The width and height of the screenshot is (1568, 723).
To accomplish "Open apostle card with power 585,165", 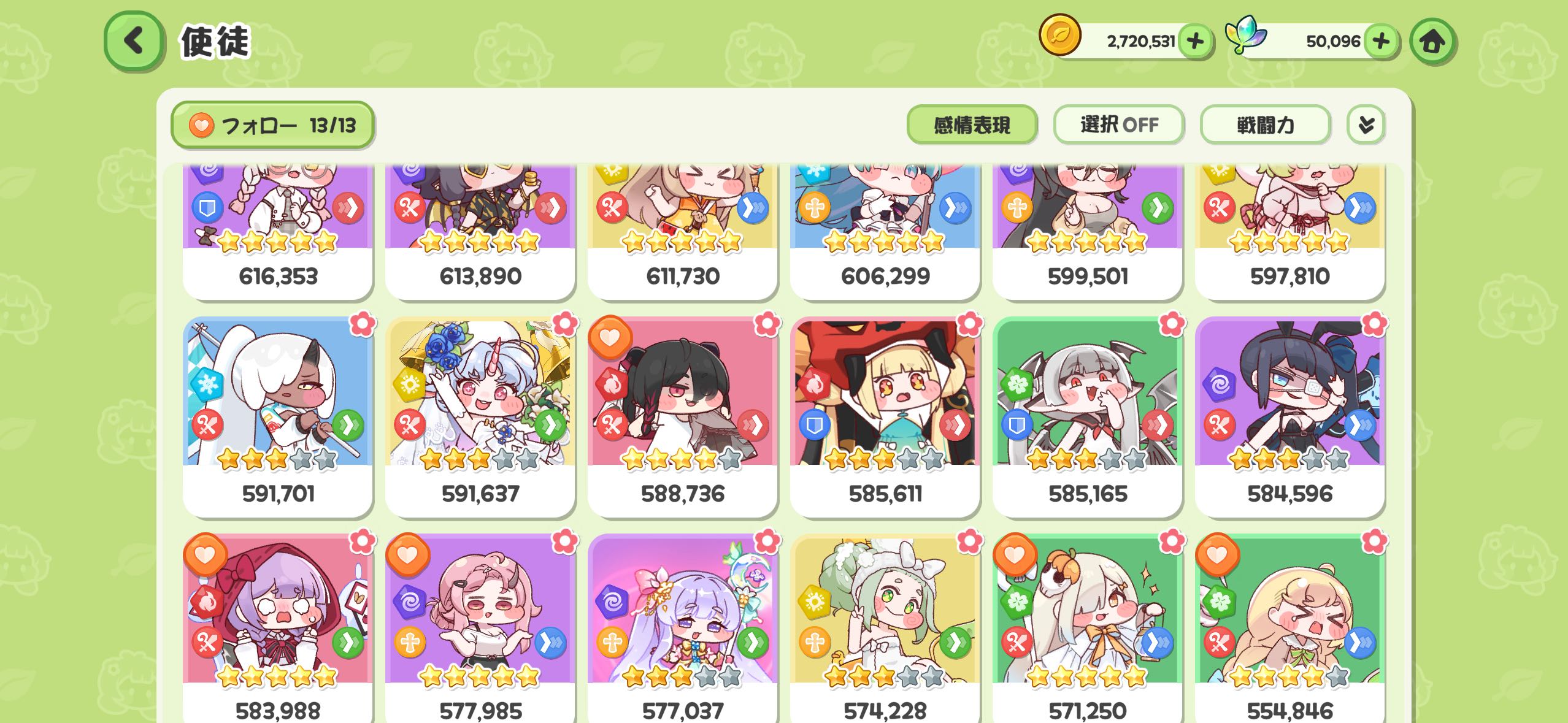I will (1088, 417).
